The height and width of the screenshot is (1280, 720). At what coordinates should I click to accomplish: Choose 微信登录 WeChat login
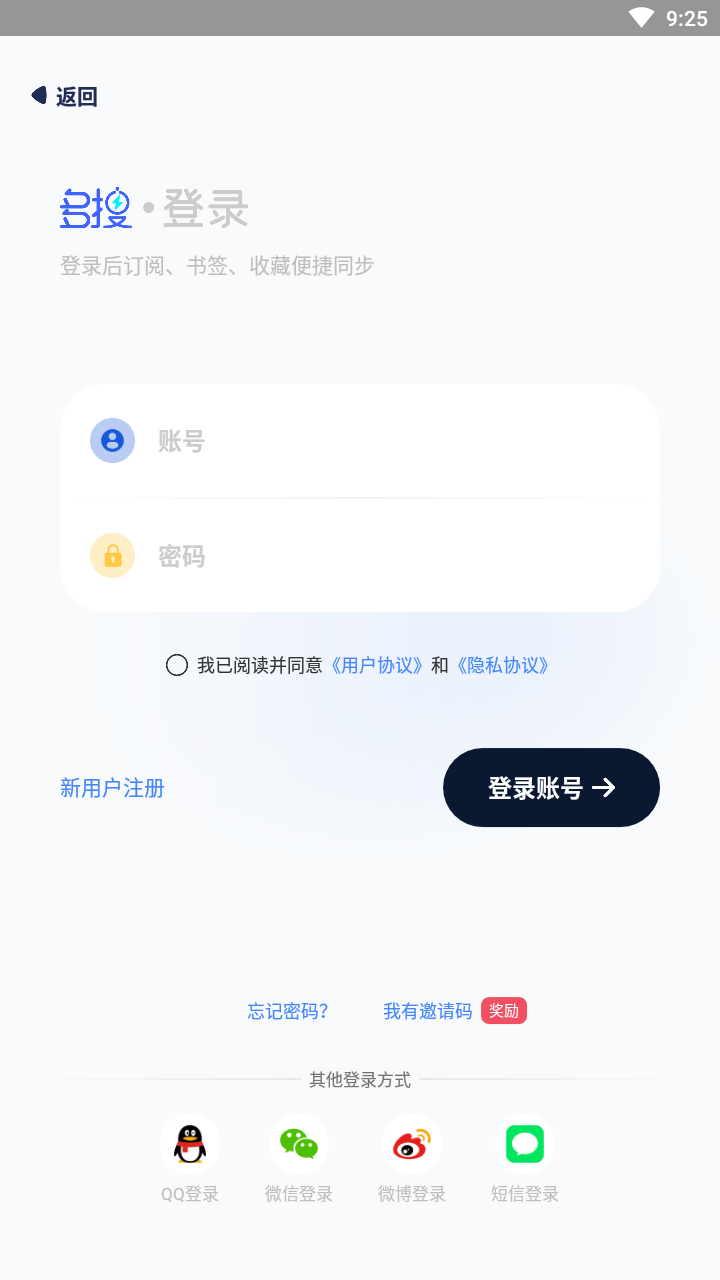298,1159
